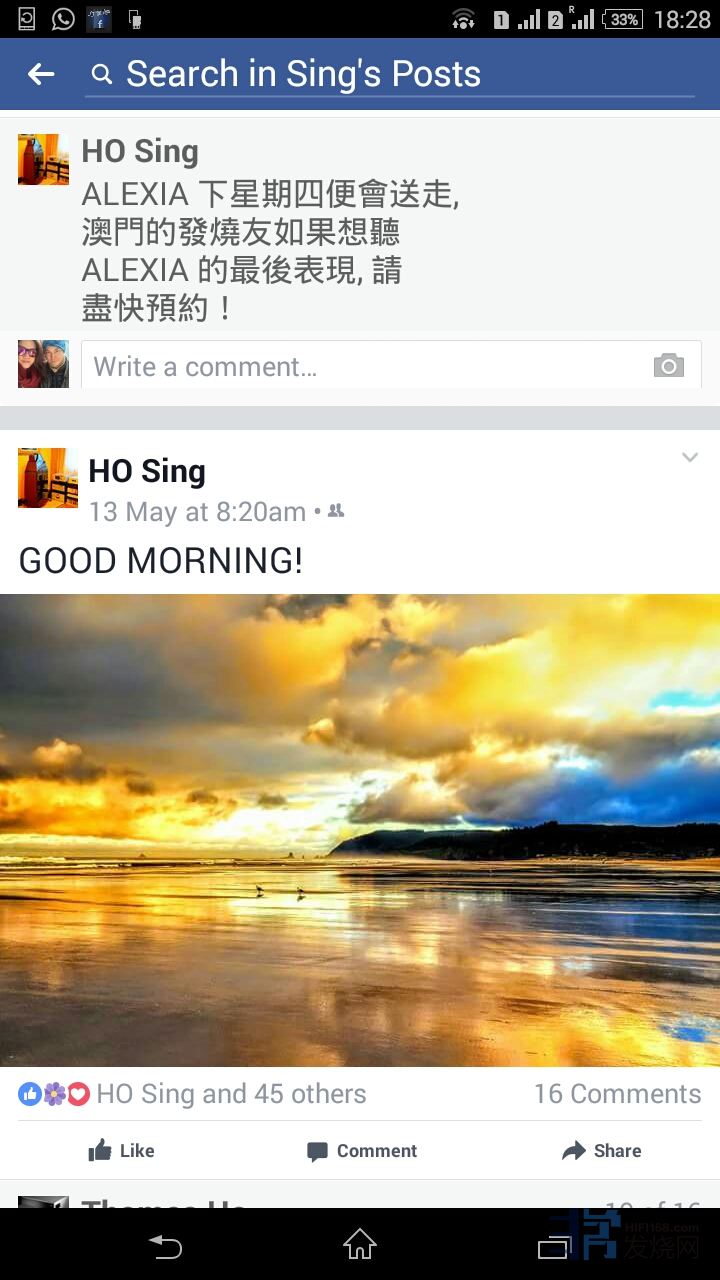The image size is (720, 1280).
Task: See who reacted: HO Sing and 45 others
Action: 230,1094
